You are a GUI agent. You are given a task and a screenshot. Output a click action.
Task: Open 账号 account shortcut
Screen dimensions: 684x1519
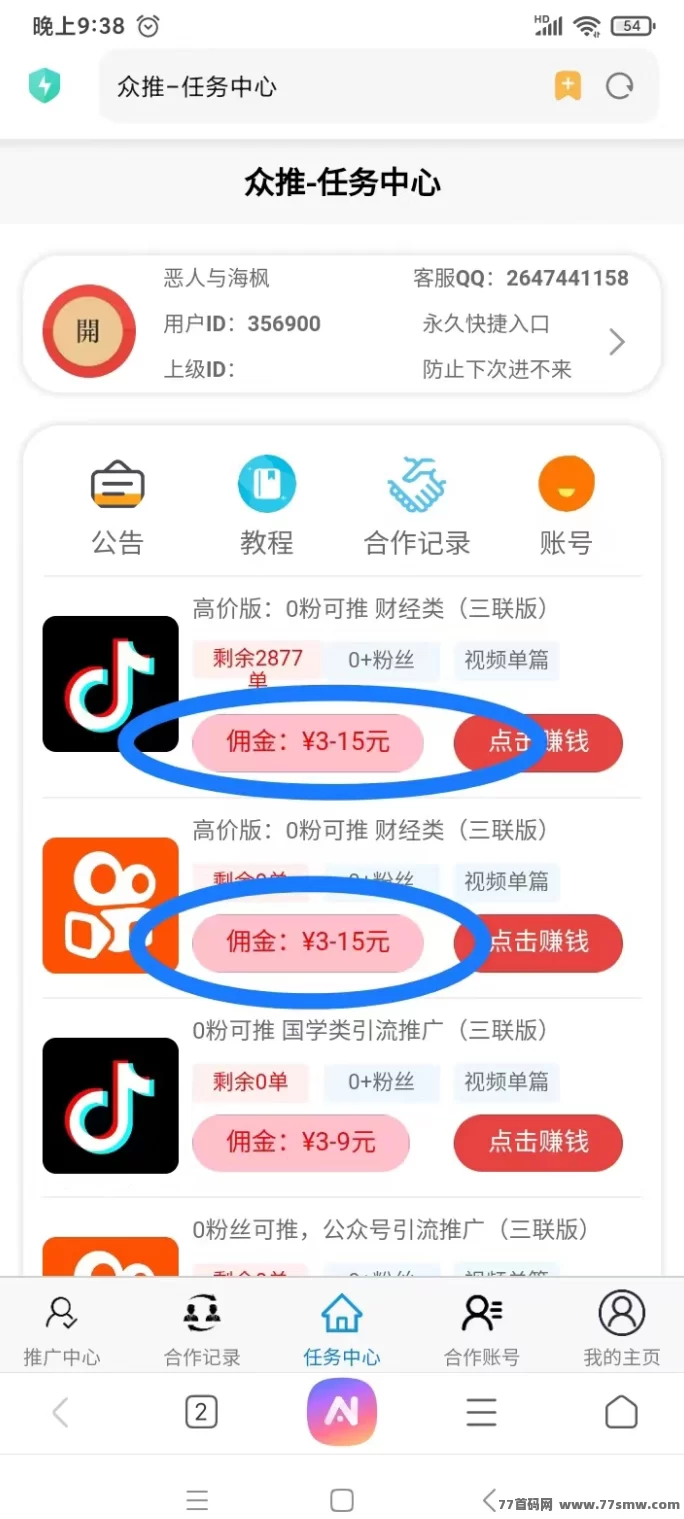click(x=566, y=507)
